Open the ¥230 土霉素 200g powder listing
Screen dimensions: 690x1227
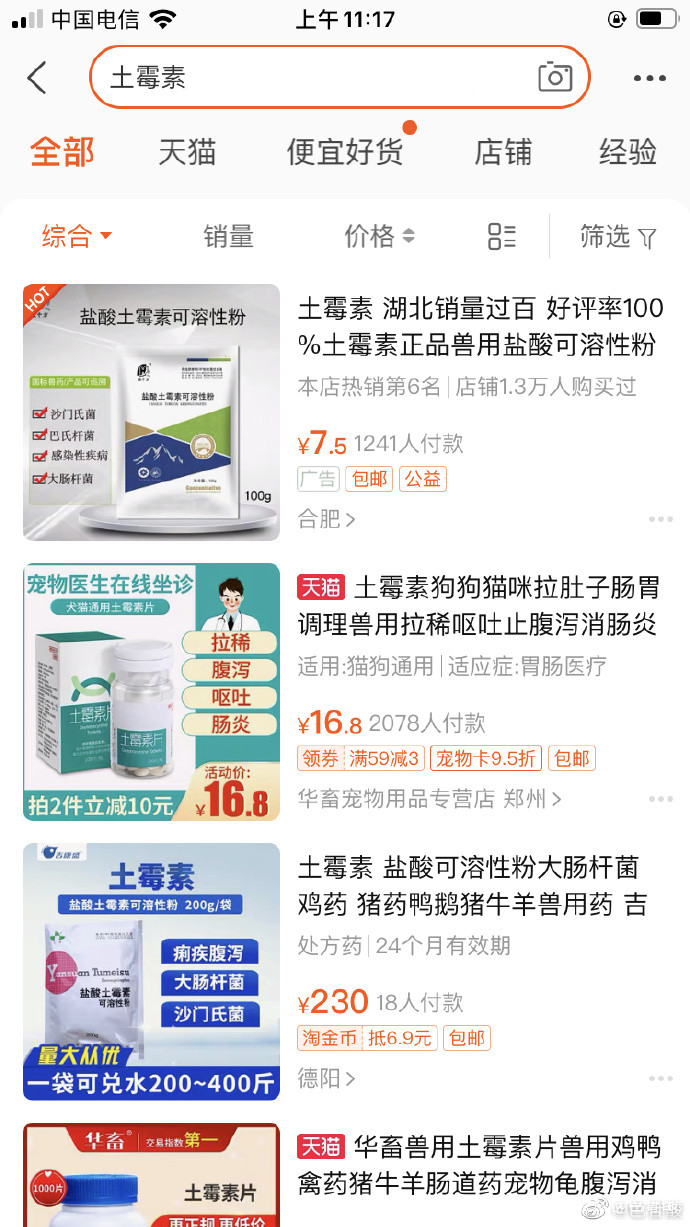pos(470,886)
